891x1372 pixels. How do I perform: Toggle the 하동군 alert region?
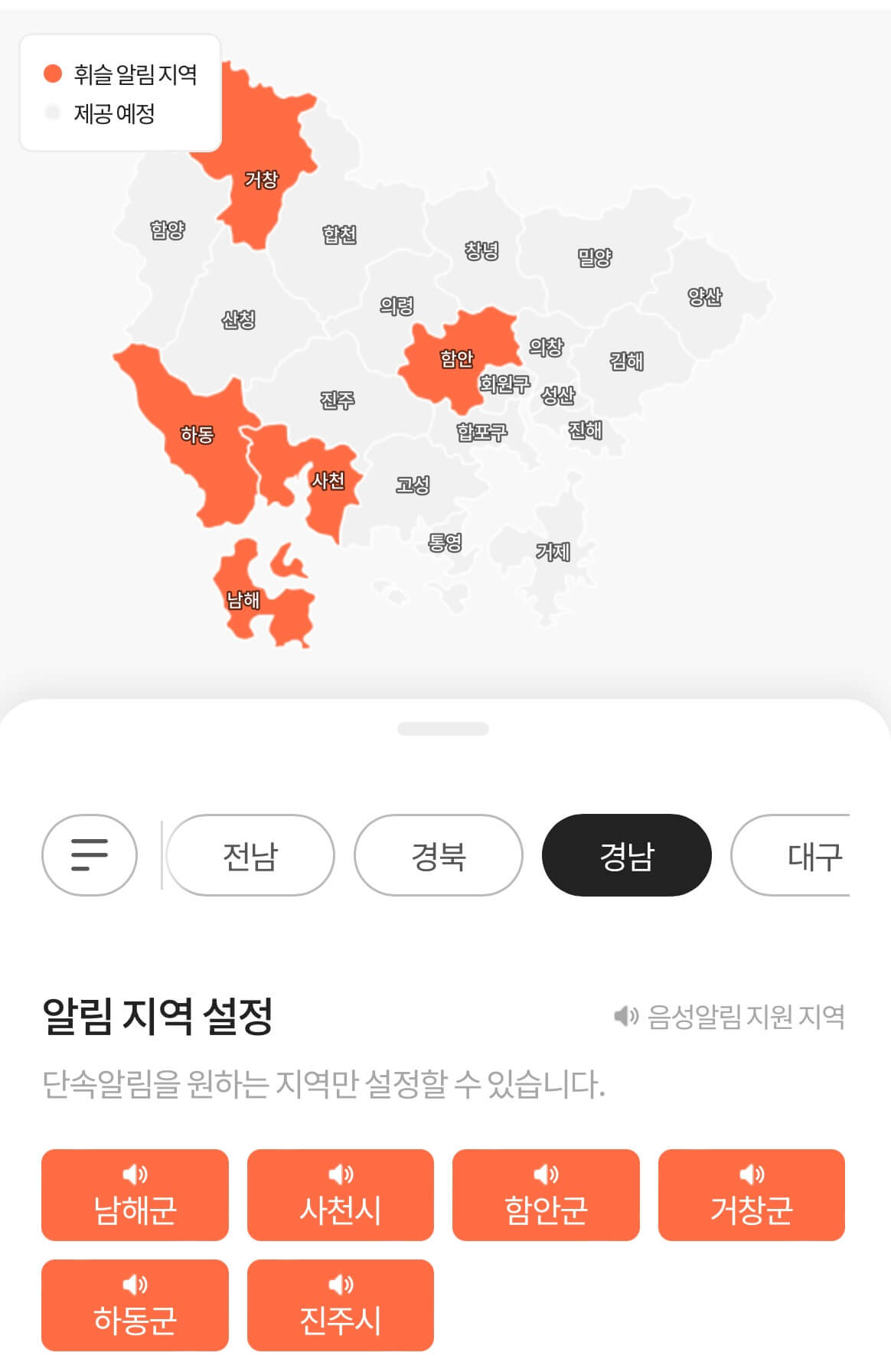tap(135, 1305)
